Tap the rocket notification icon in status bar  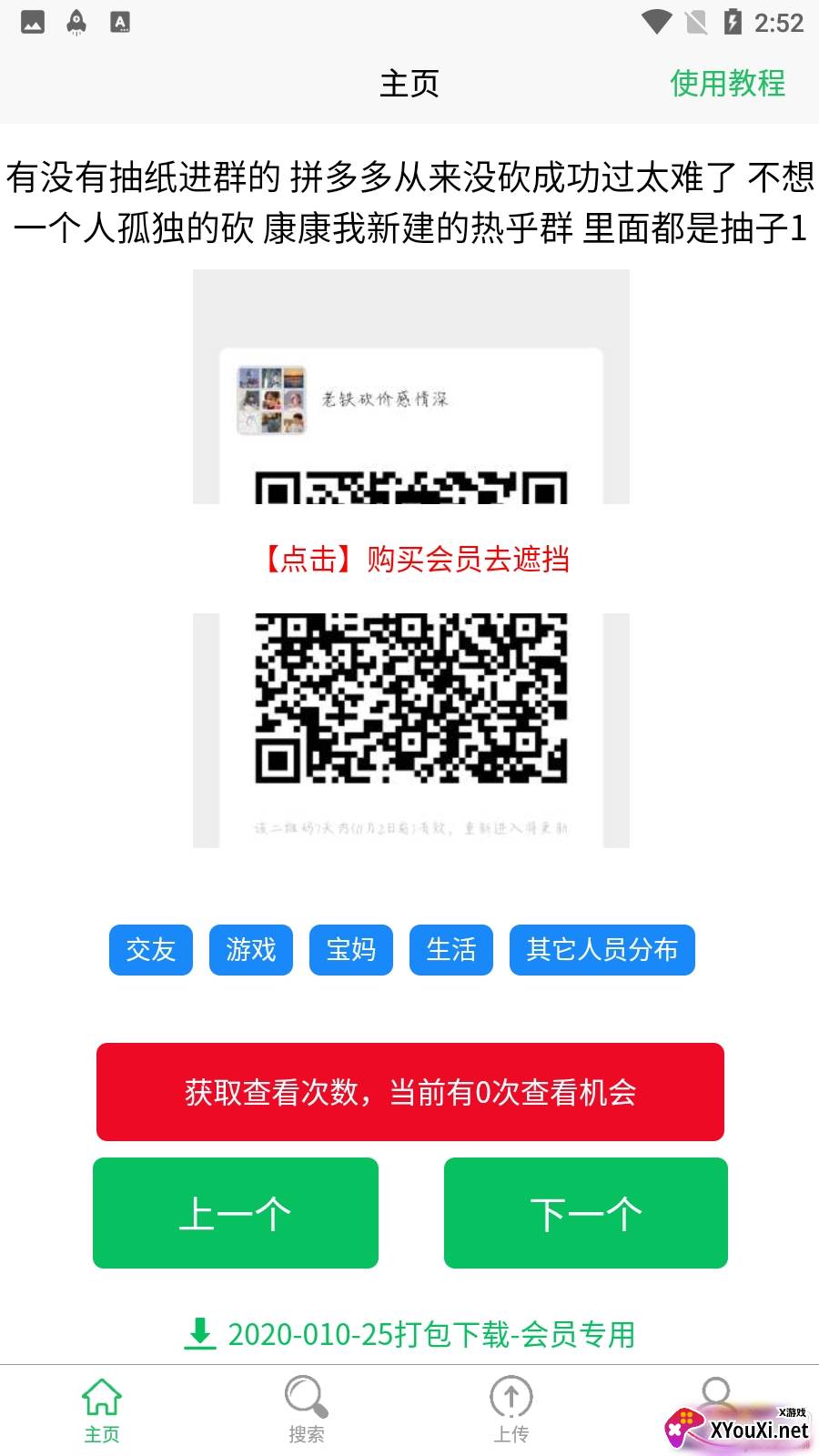point(76,21)
